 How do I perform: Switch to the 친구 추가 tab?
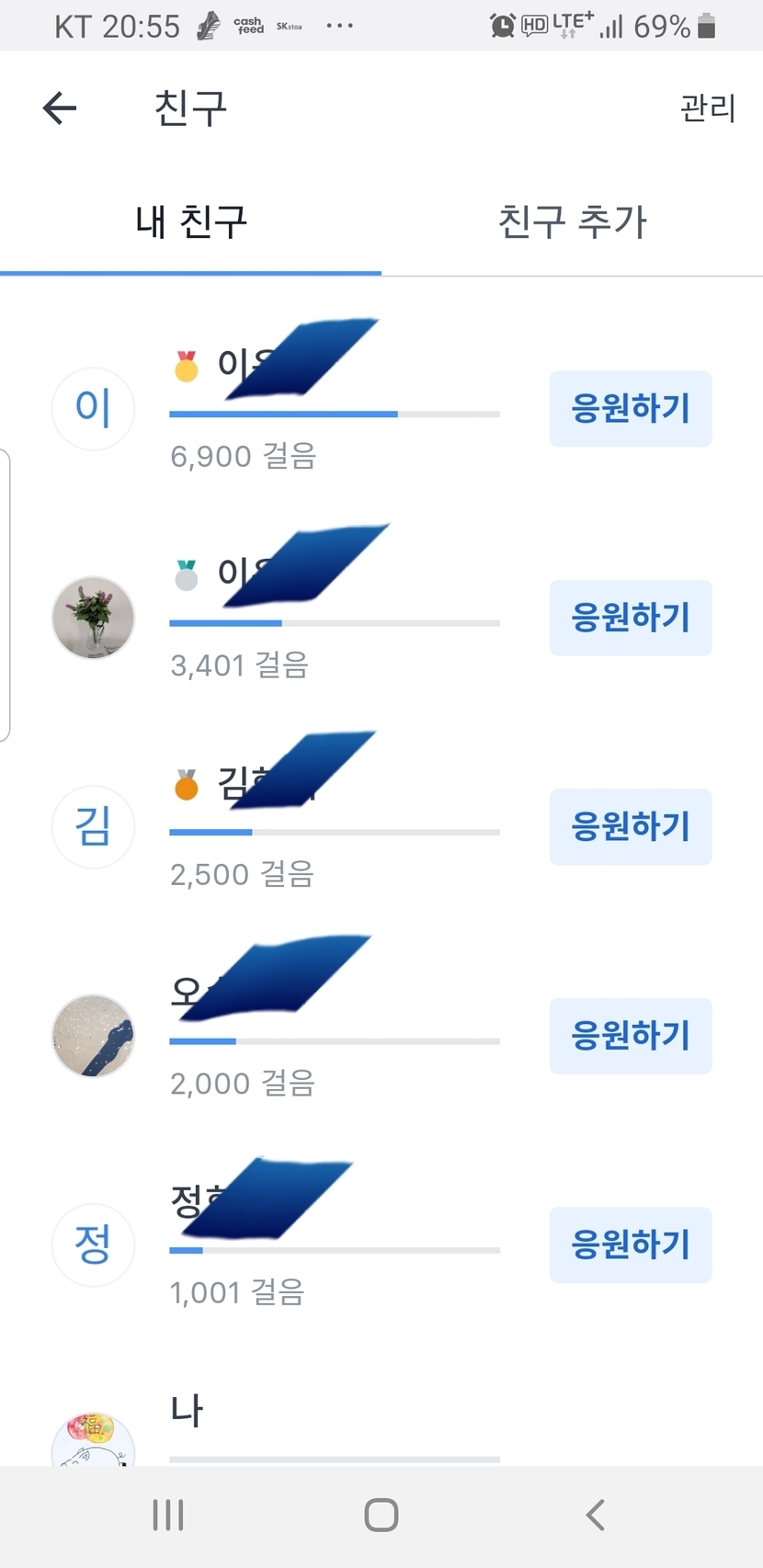click(x=572, y=222)
